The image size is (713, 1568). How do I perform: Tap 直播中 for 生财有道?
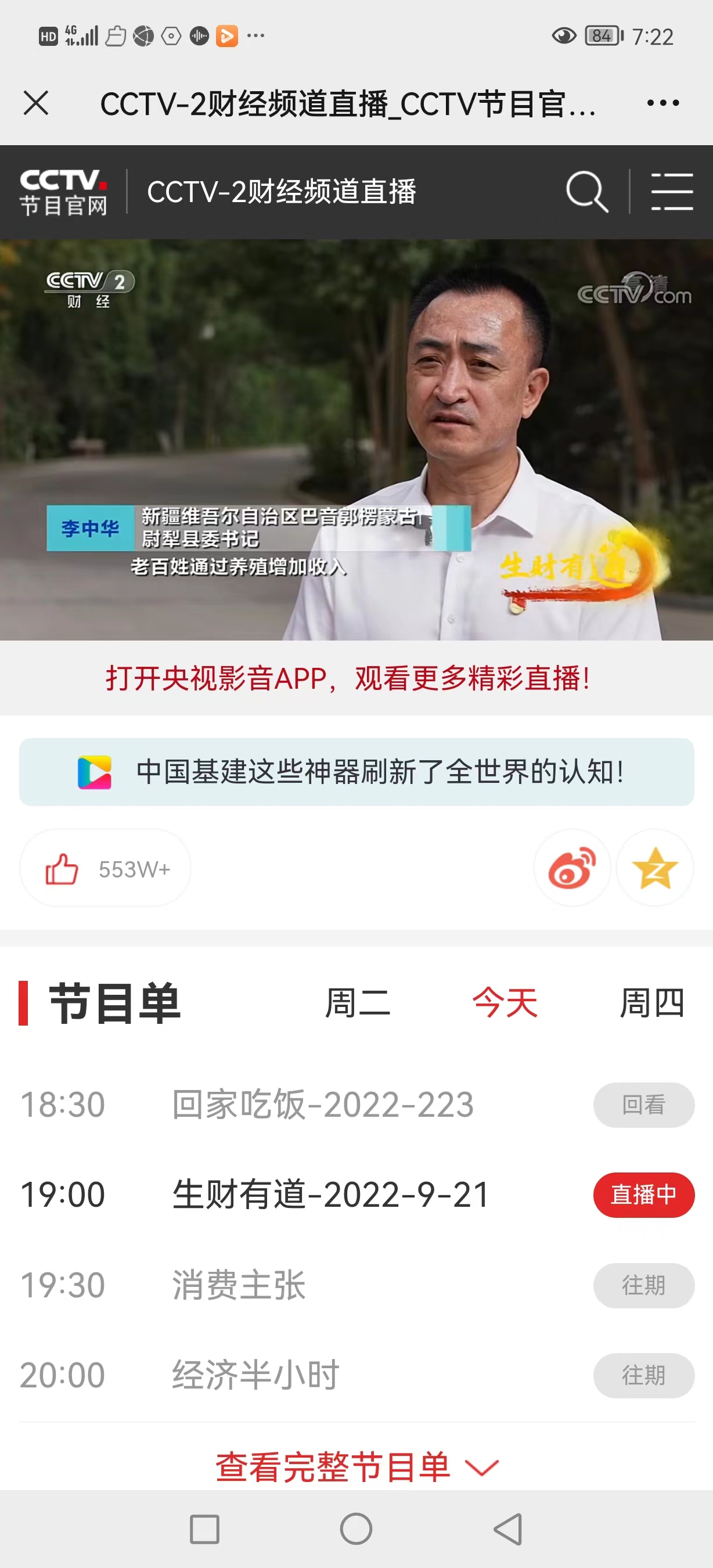[644, 1195]
